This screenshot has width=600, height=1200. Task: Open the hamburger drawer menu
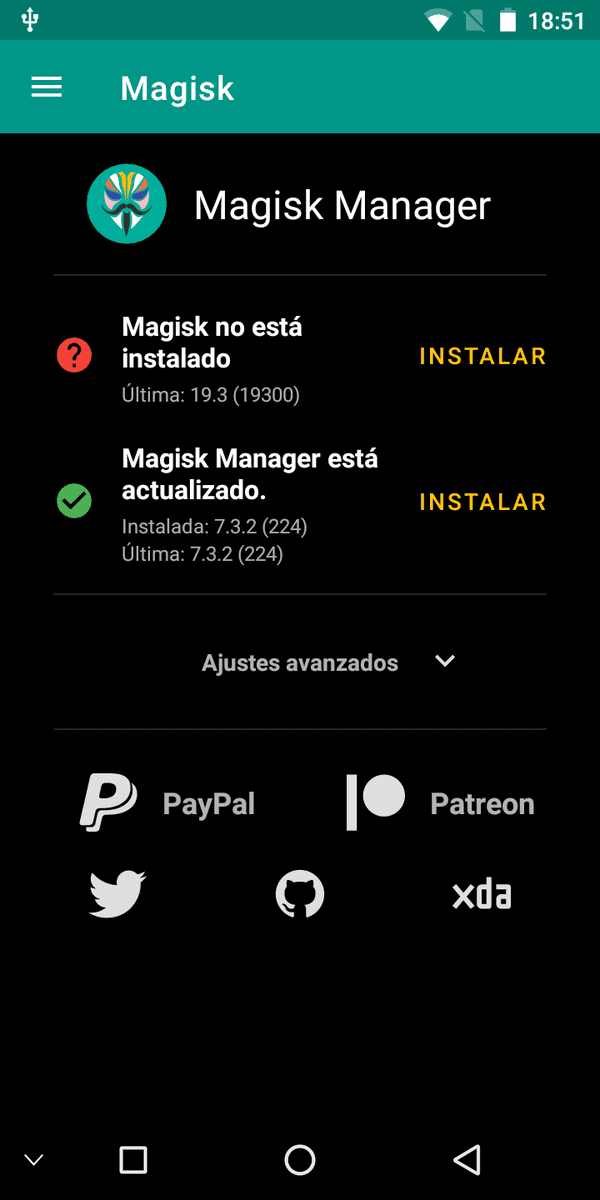[47, 88]
